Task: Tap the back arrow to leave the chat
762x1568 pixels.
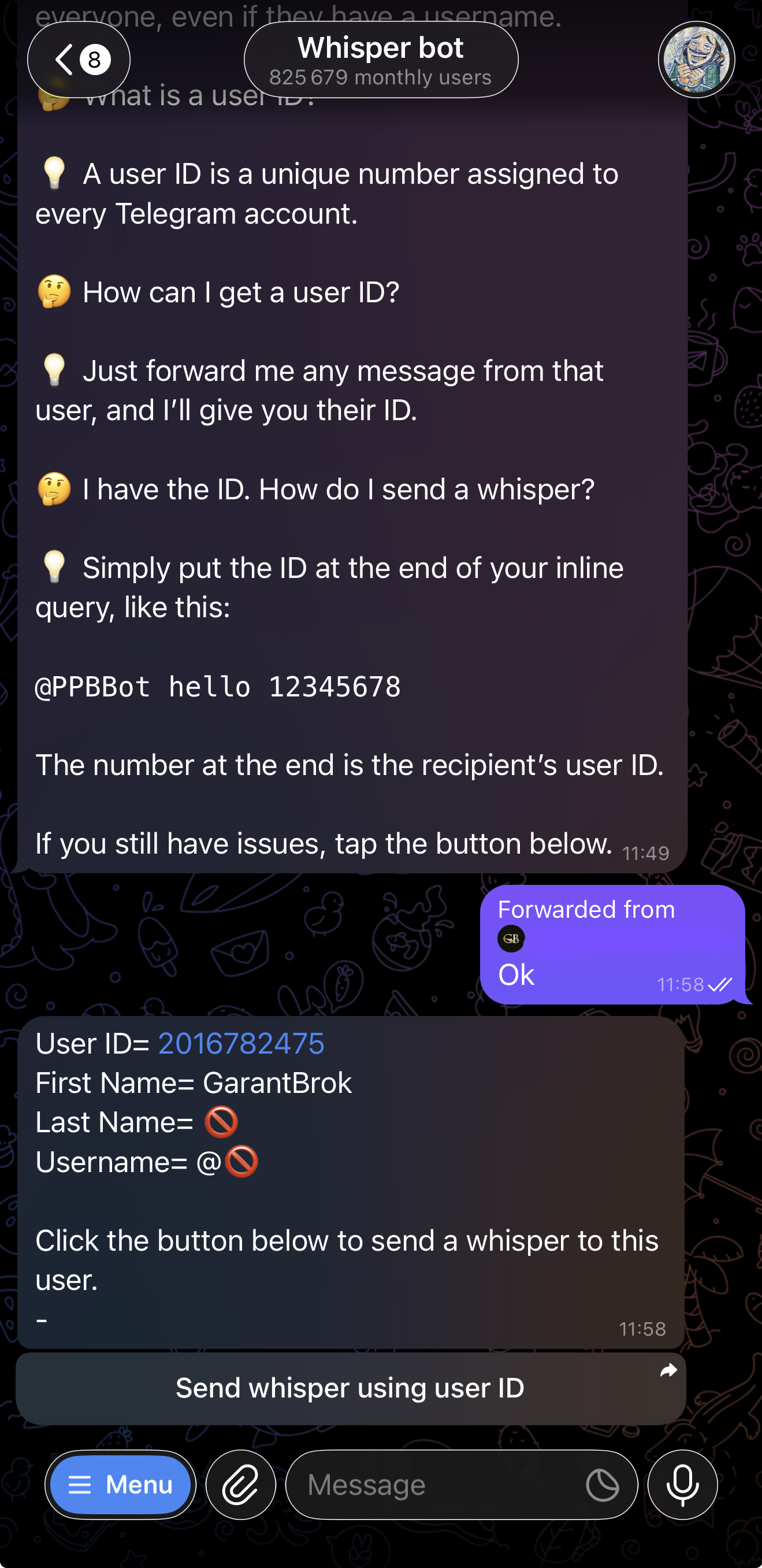Action: tap(63, 59)
